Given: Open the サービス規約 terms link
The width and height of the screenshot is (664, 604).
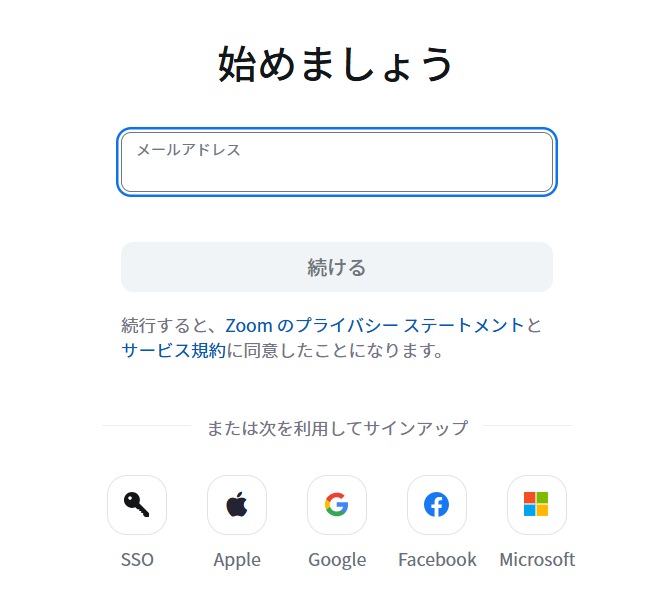Looking at the screenshot, I should [173, 351].
